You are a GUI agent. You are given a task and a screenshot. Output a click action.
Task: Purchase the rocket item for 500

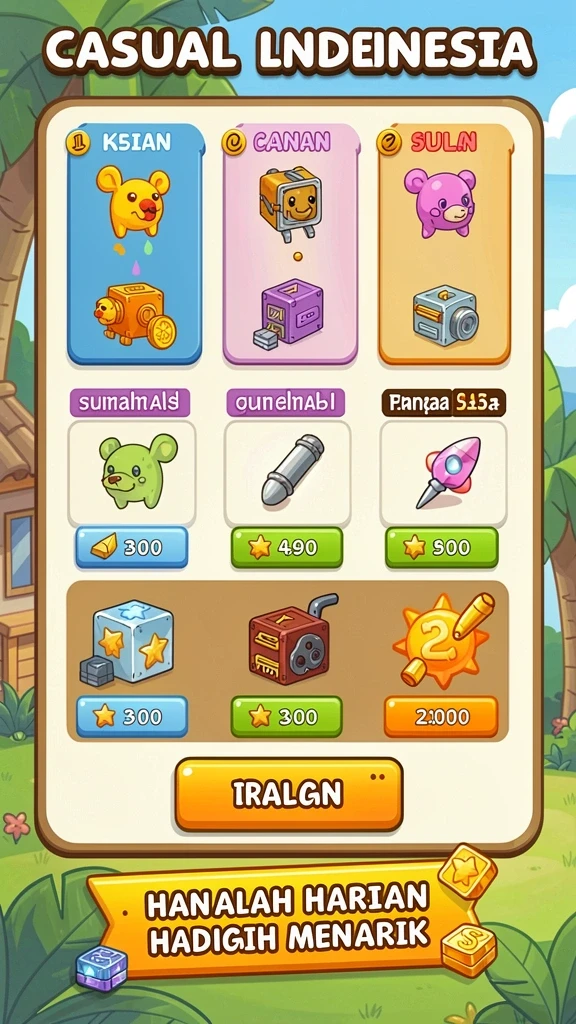[441, 547]
